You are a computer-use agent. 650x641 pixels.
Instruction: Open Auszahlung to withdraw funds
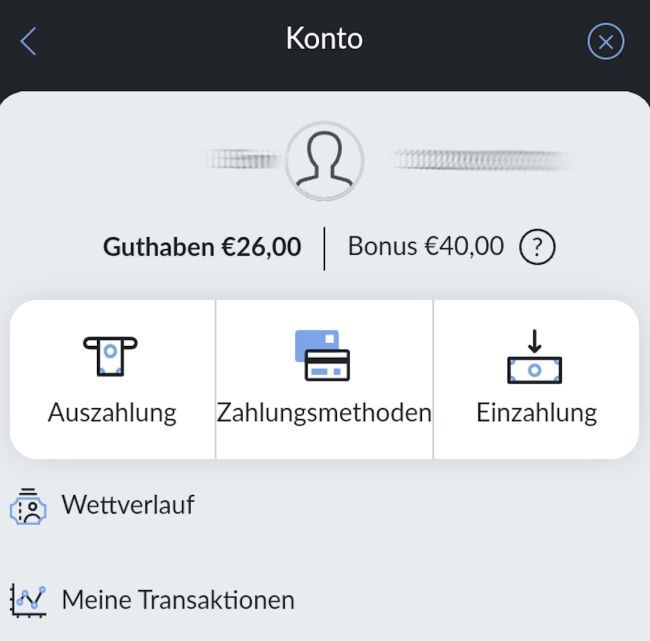pos(112,380)
